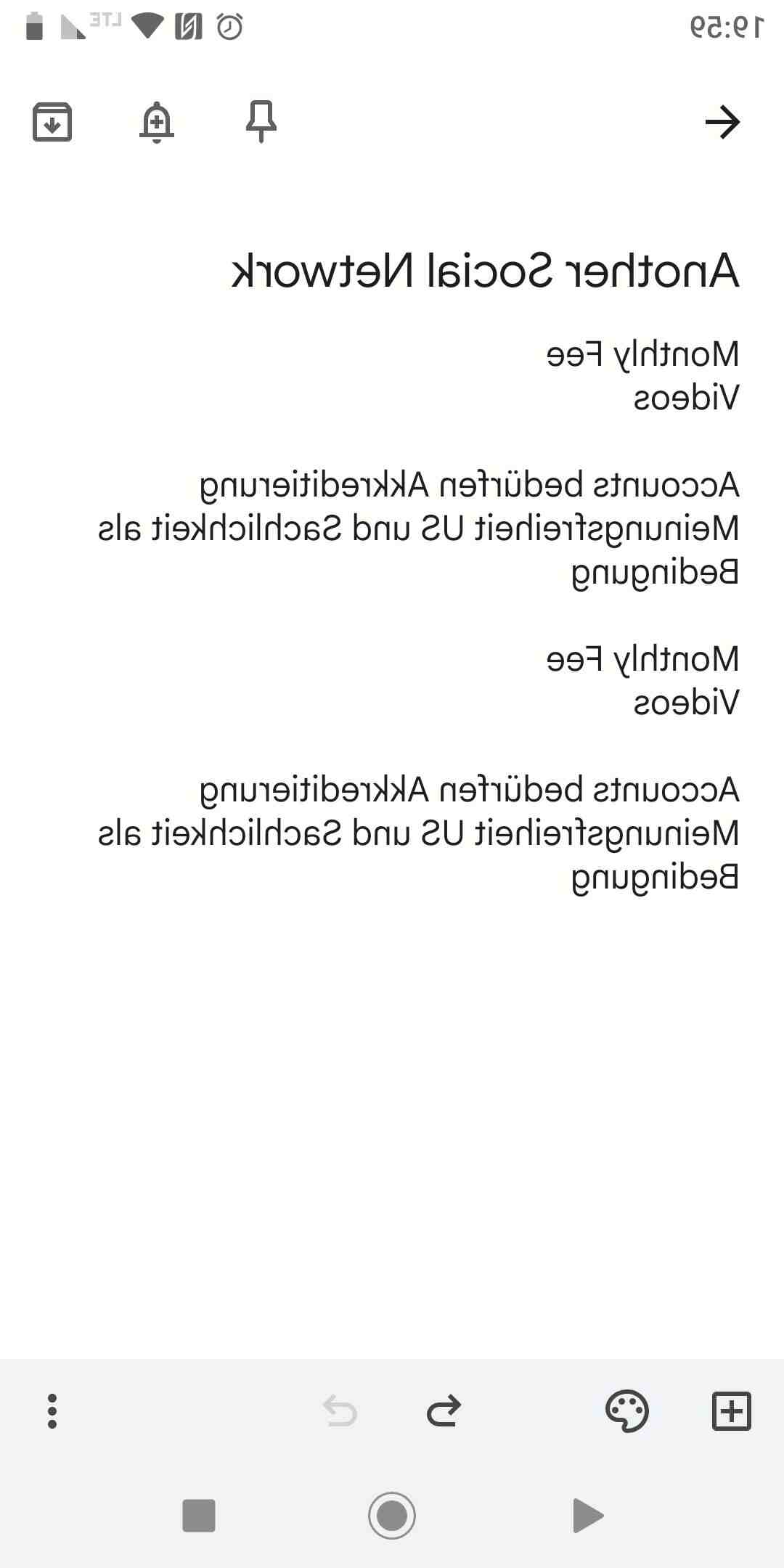Open the three-dot overflow menu
This screenshot has height=1568, width=784.
52,1411
